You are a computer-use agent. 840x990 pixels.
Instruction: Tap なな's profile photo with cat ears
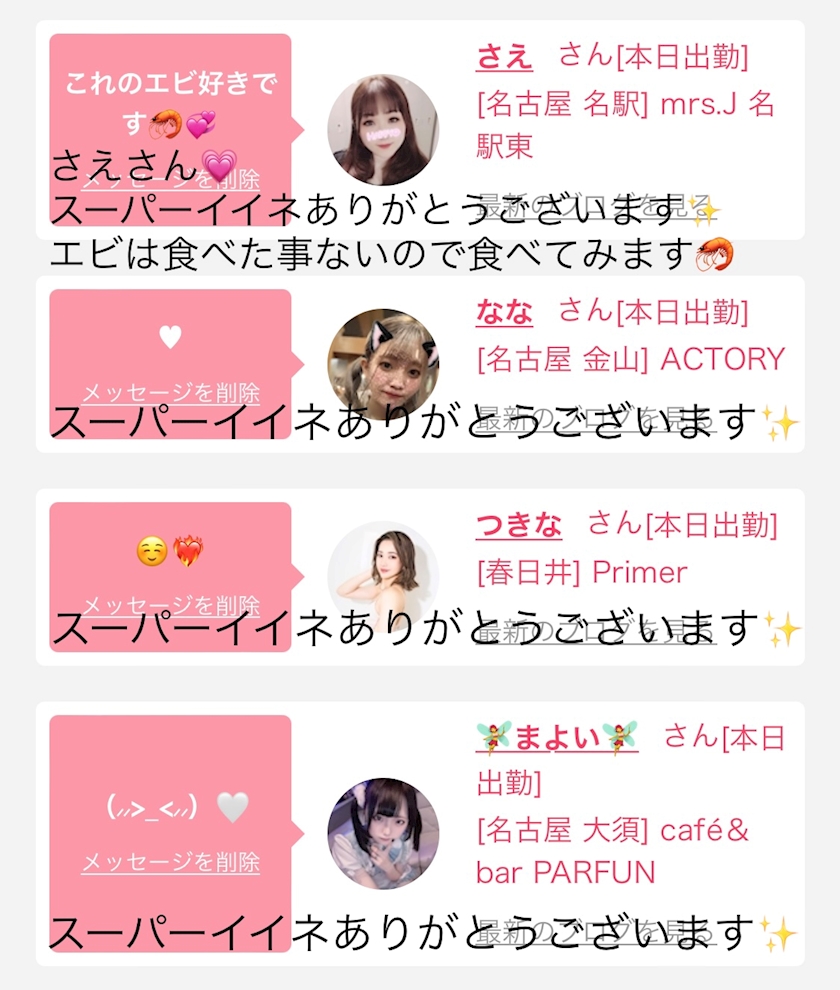pos(383,364)
